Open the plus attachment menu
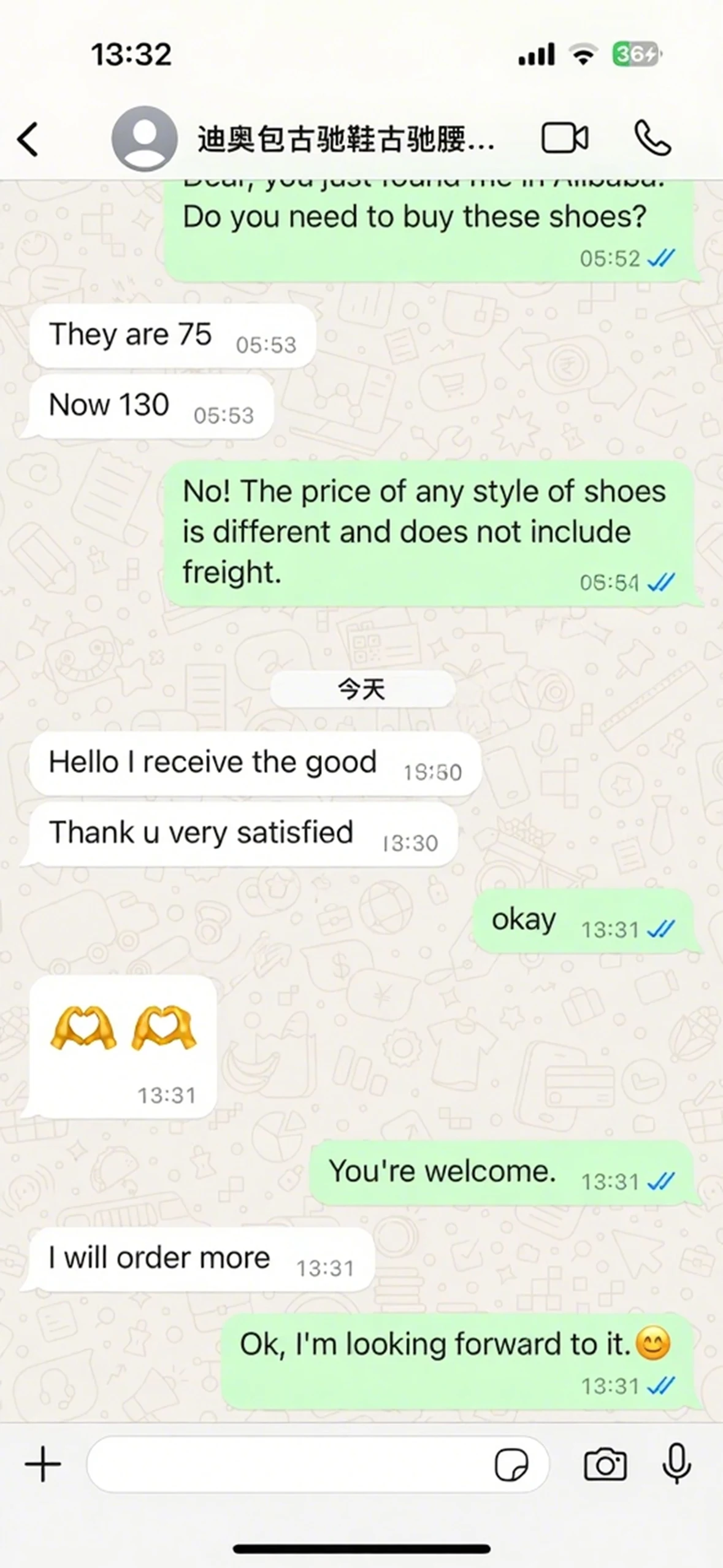Screen dimensions: 723x1568 click(43, 1464)
